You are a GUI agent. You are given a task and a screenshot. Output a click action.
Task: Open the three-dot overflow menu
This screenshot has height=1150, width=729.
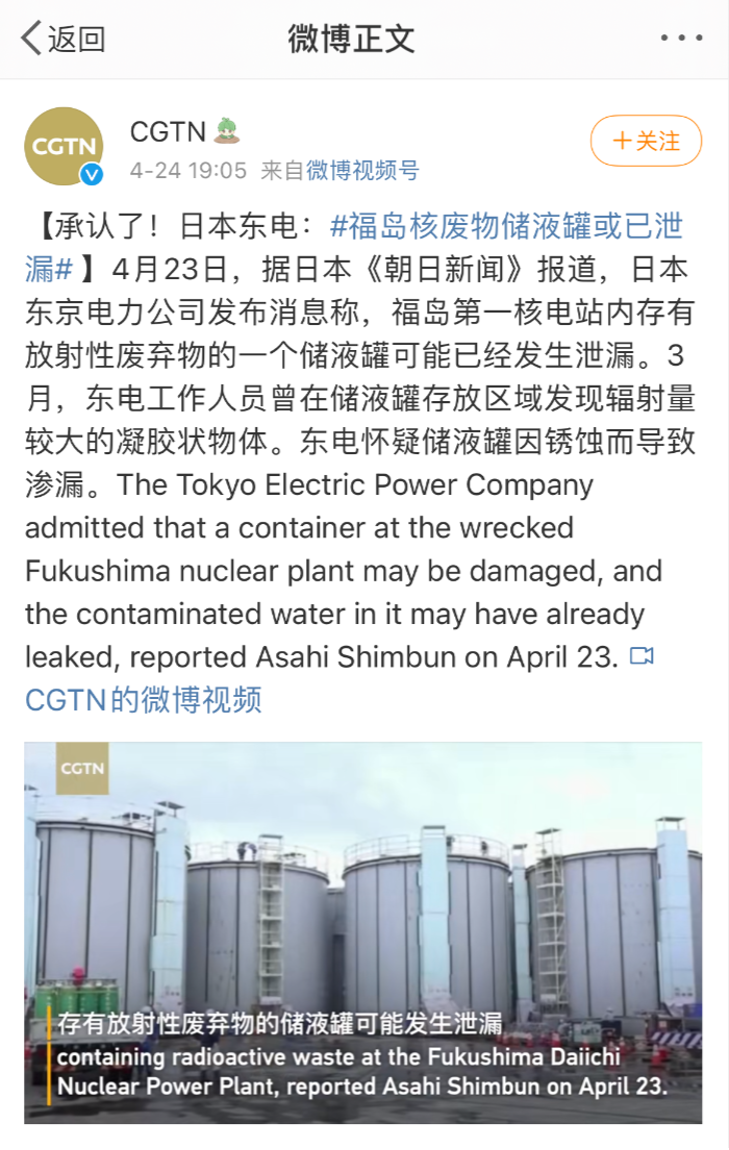tap(681, 39)
